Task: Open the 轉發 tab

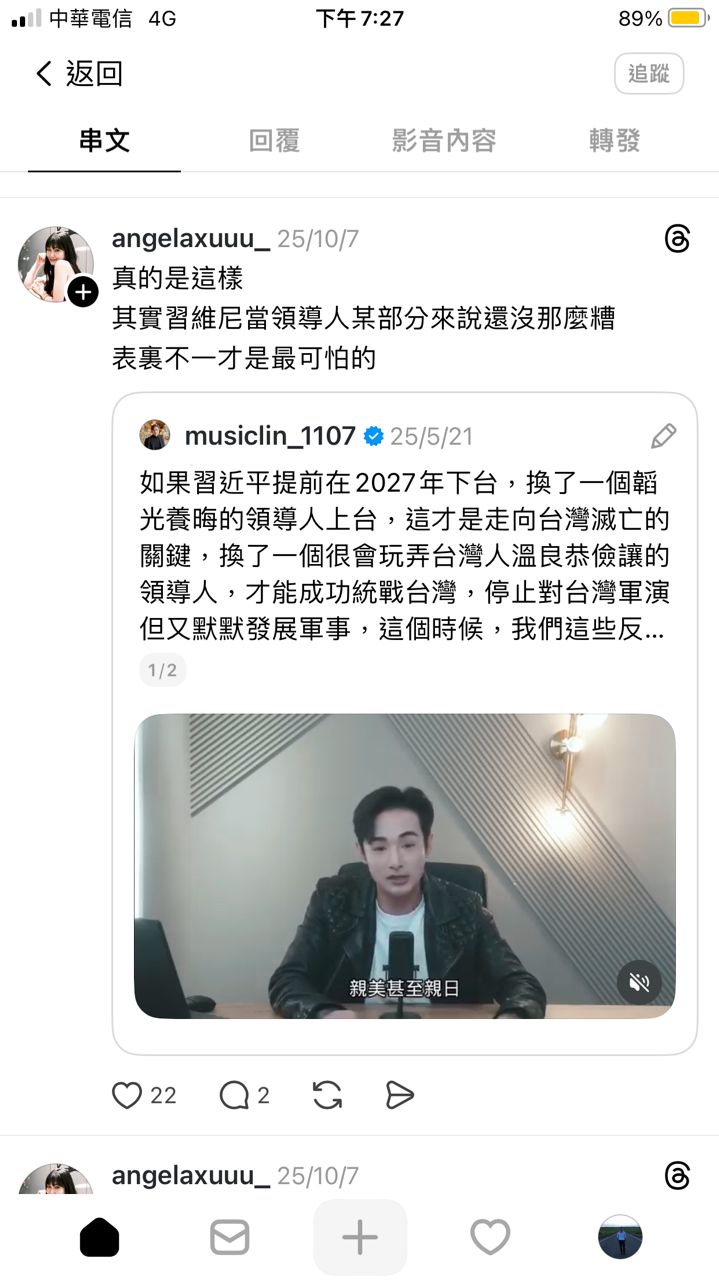Action: 614,141
